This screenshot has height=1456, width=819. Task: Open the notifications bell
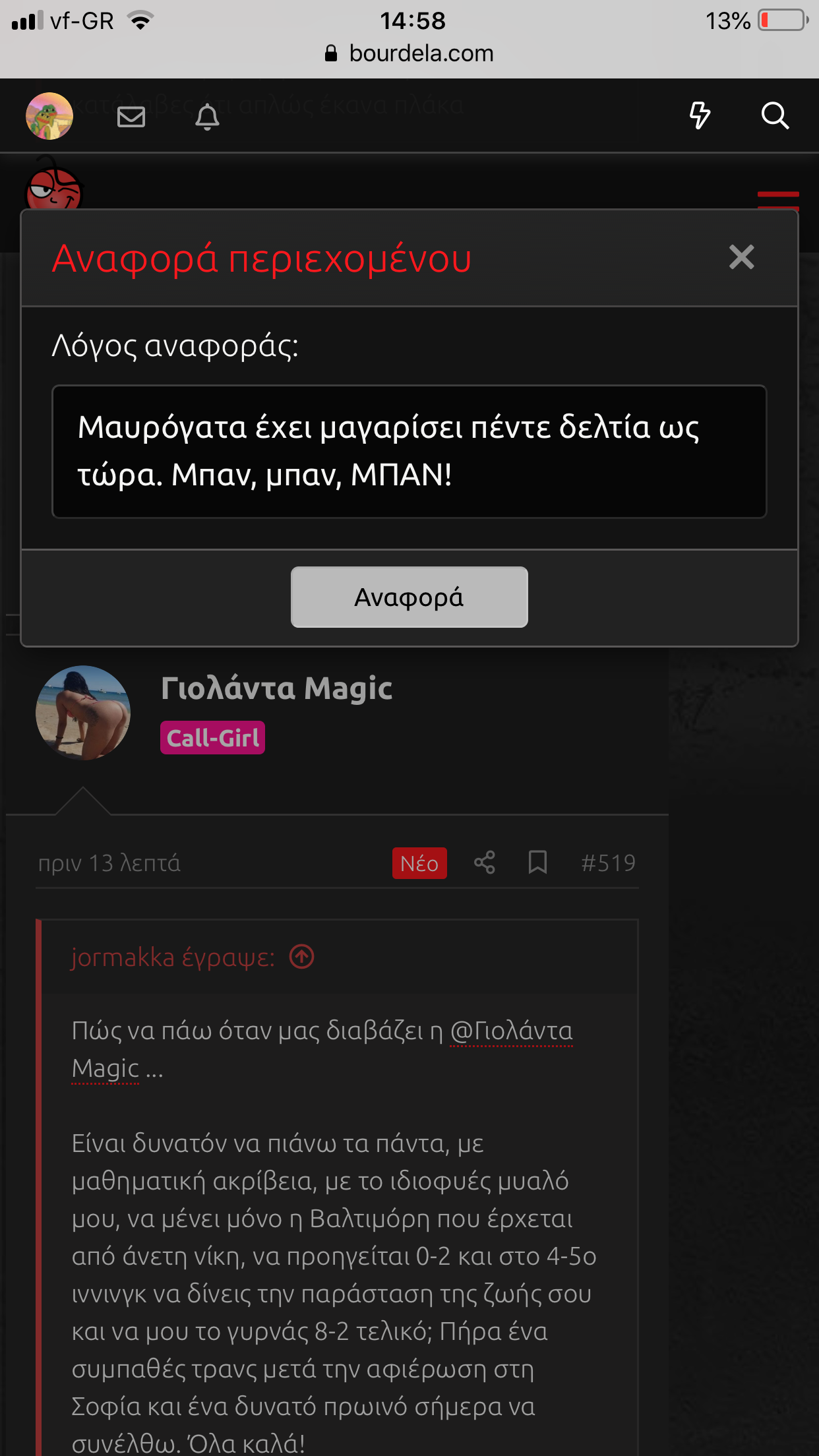pos(207,117)
